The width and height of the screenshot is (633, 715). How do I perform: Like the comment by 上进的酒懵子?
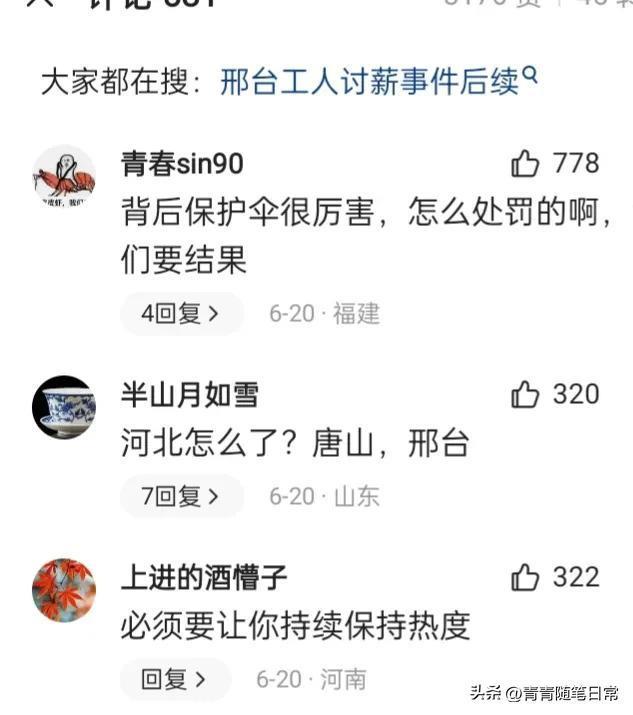pyautogui.click(x=525, y=578)
